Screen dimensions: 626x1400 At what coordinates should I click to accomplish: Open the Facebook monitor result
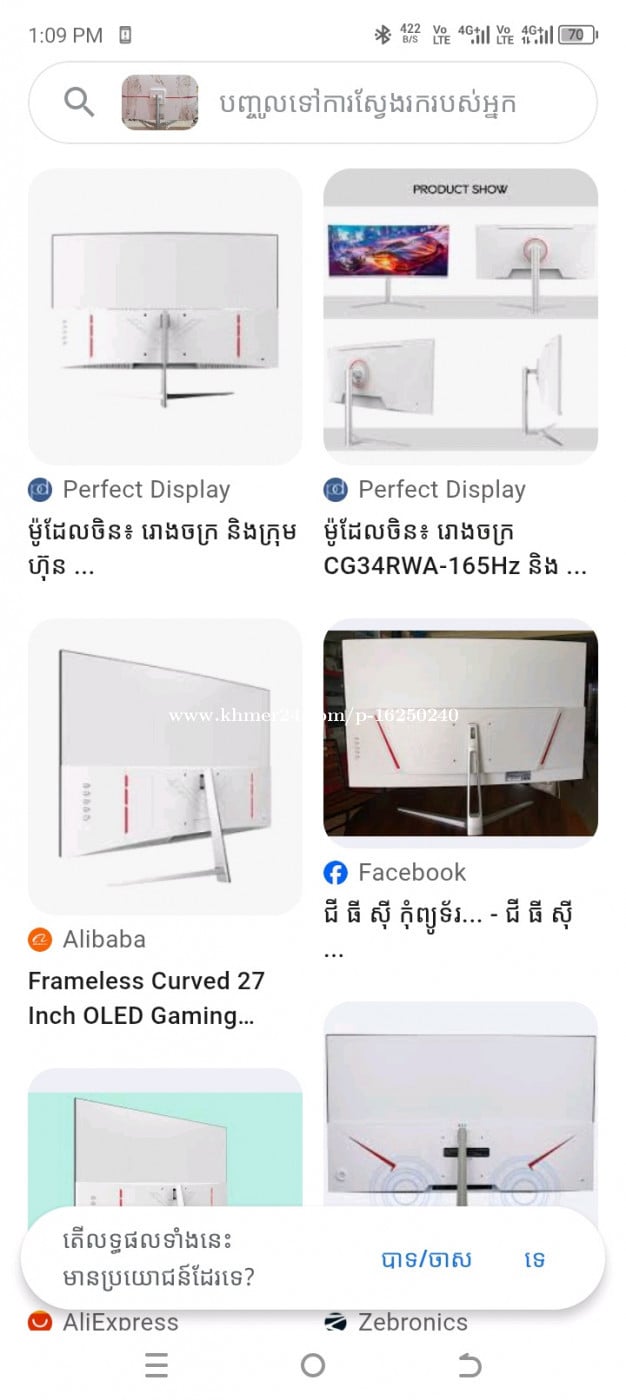460,733
